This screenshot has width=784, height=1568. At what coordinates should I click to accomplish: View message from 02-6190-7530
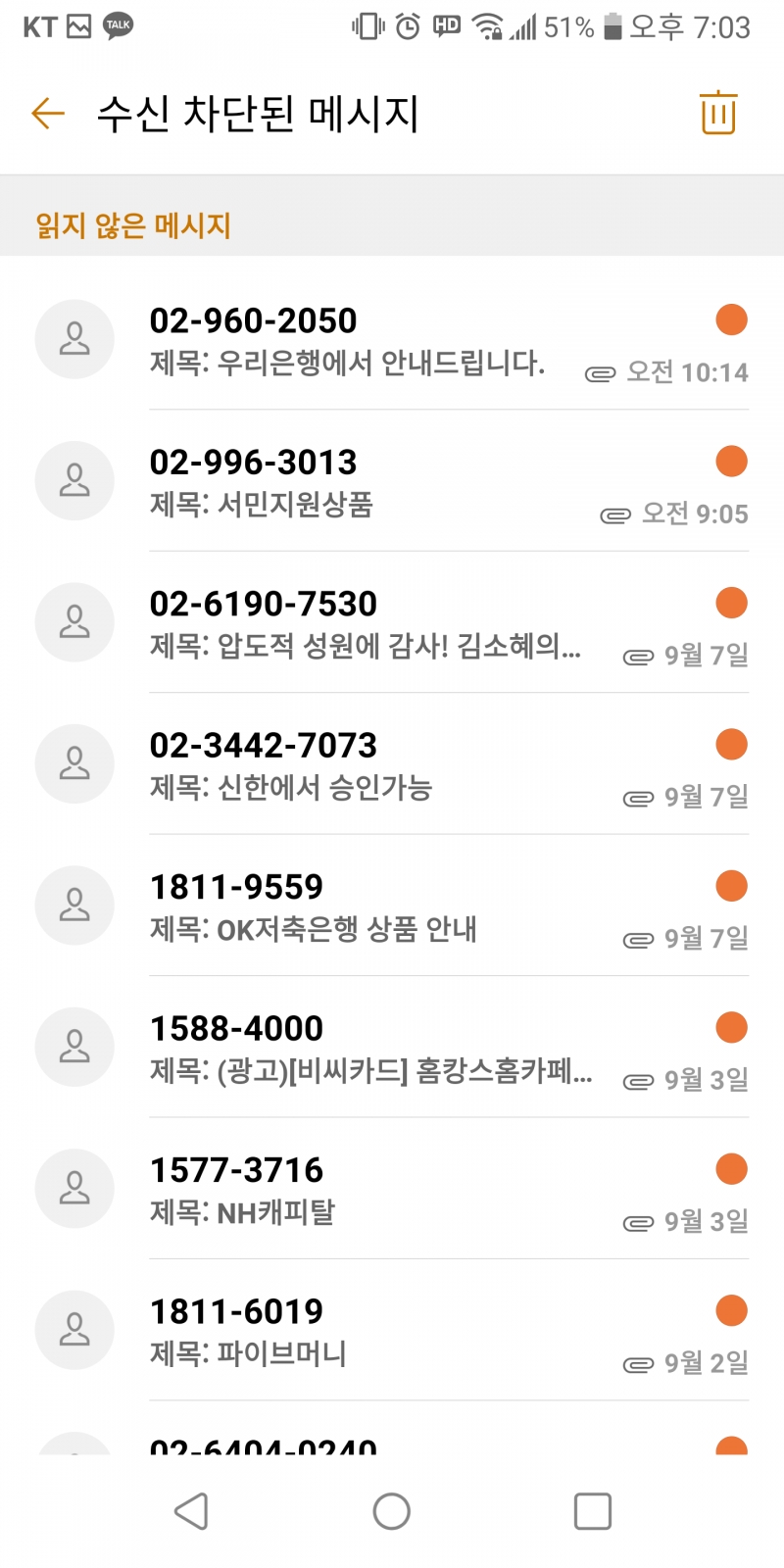[392, 624]
